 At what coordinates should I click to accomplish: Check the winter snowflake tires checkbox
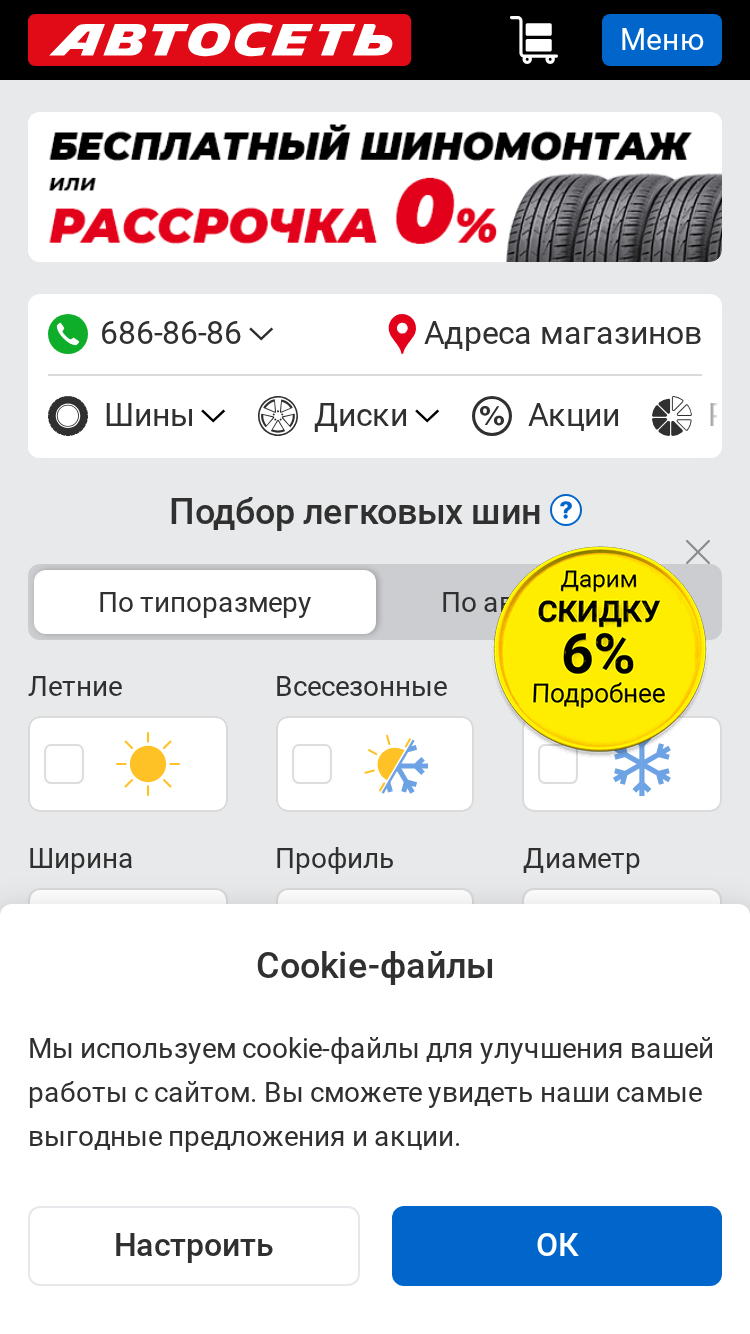coord(558,764)
